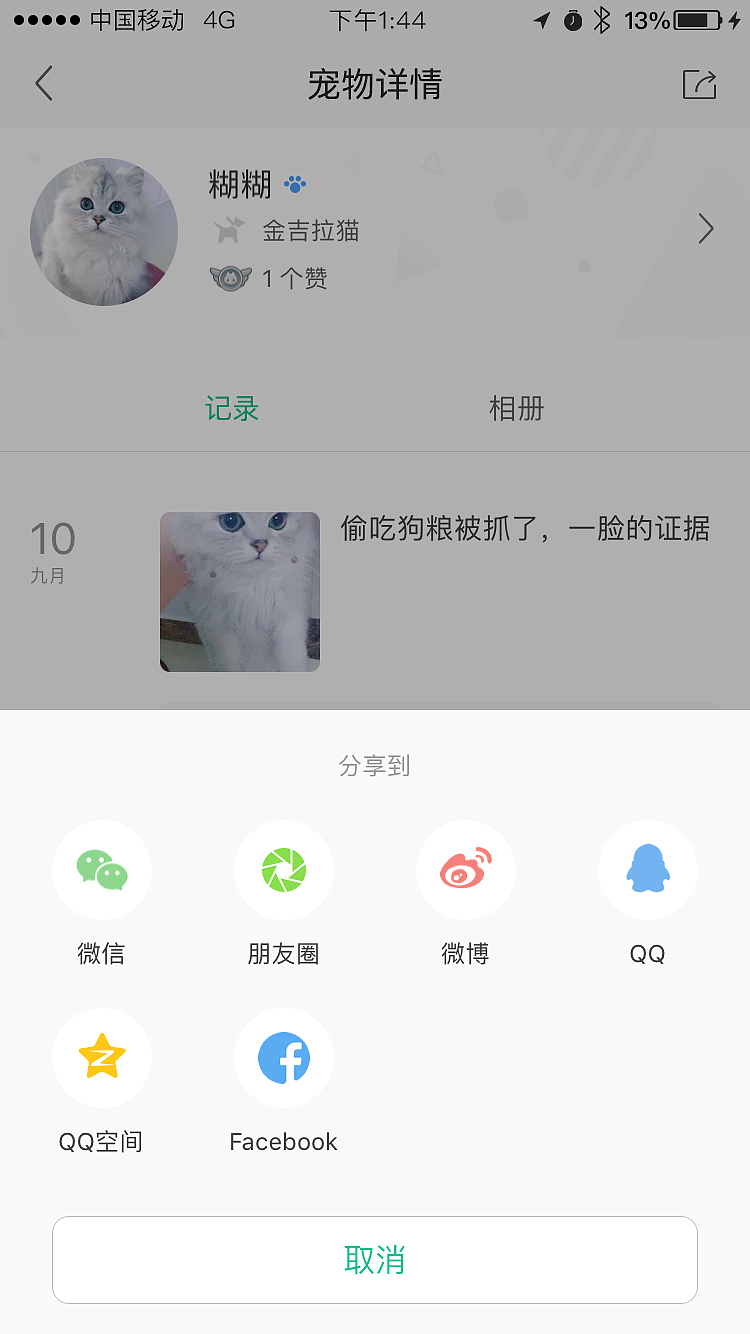
Task: Share to 微博
Action: tap(466, 870)
